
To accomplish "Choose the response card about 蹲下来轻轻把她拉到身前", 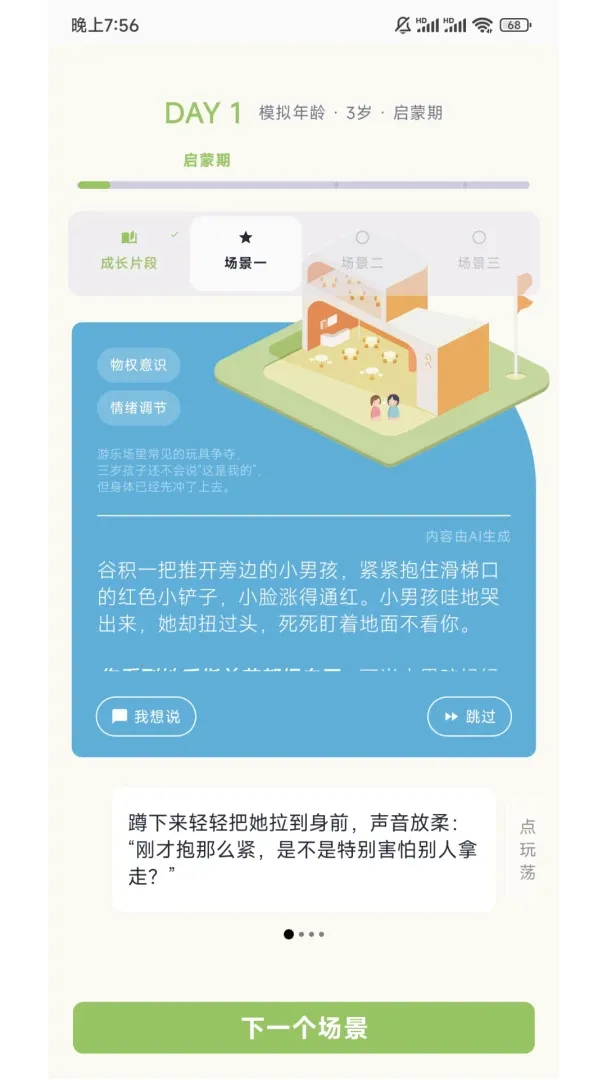I will (304, 850).
